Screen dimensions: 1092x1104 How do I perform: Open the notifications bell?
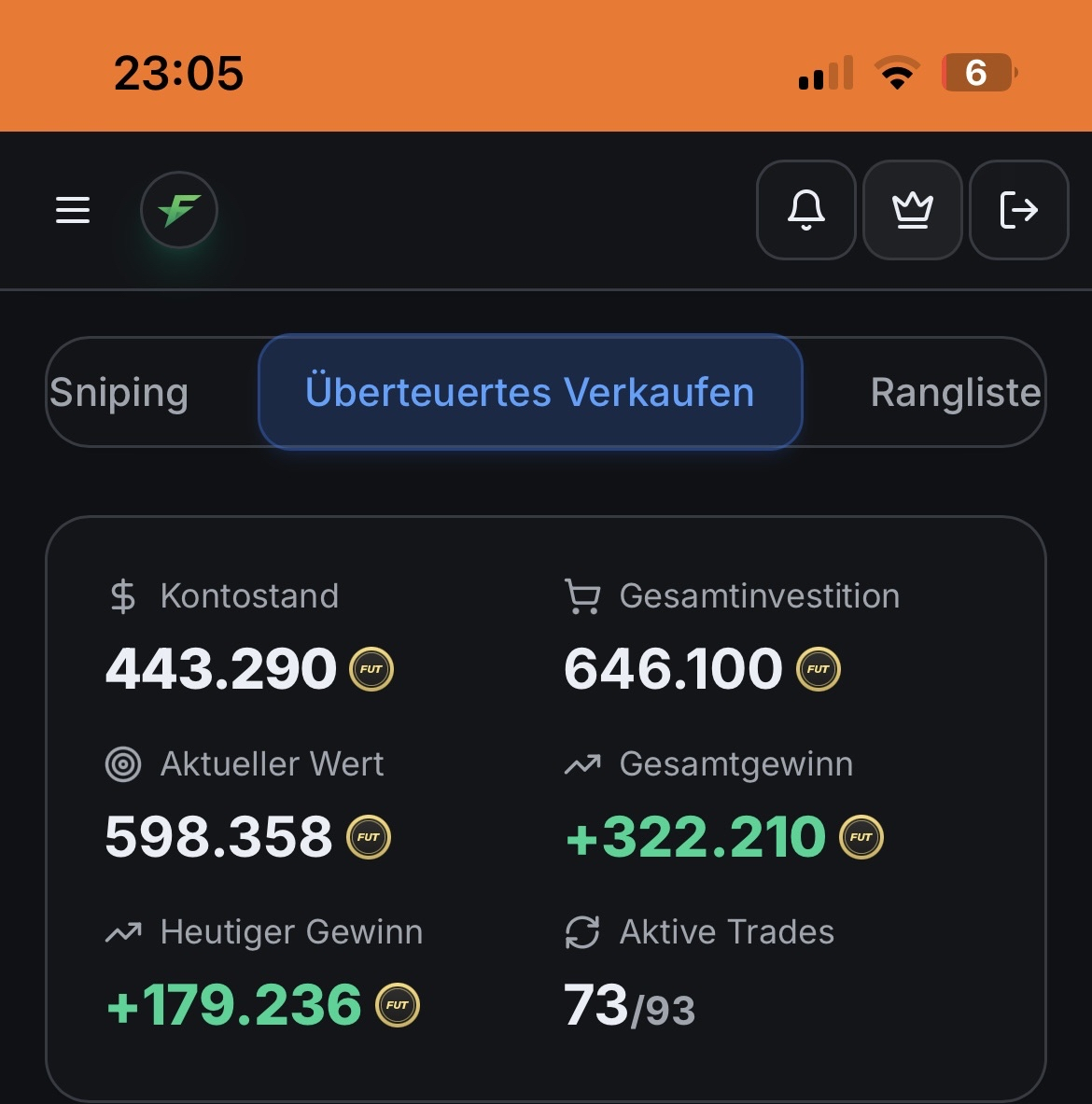click(806, 210)
